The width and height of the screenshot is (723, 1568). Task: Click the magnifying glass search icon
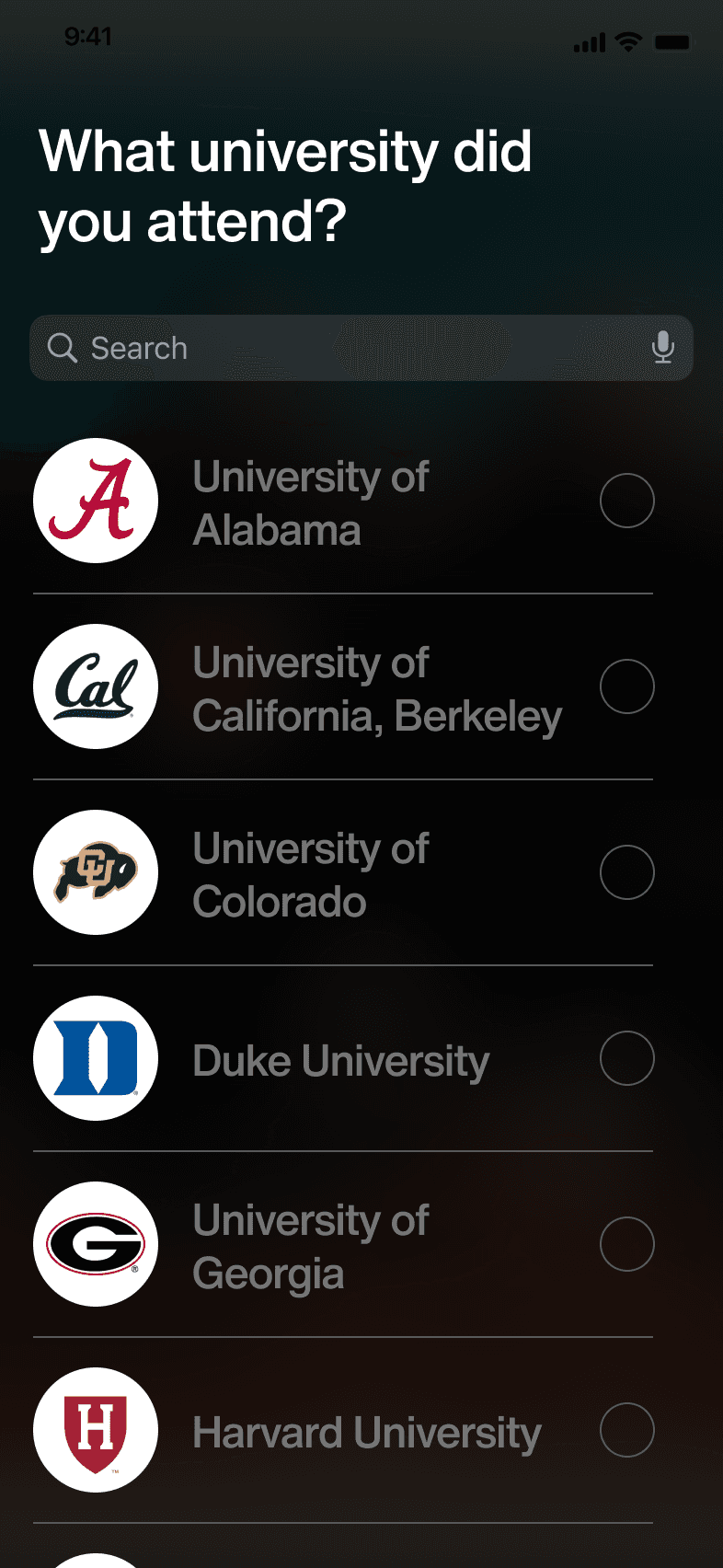coord(63,348)
